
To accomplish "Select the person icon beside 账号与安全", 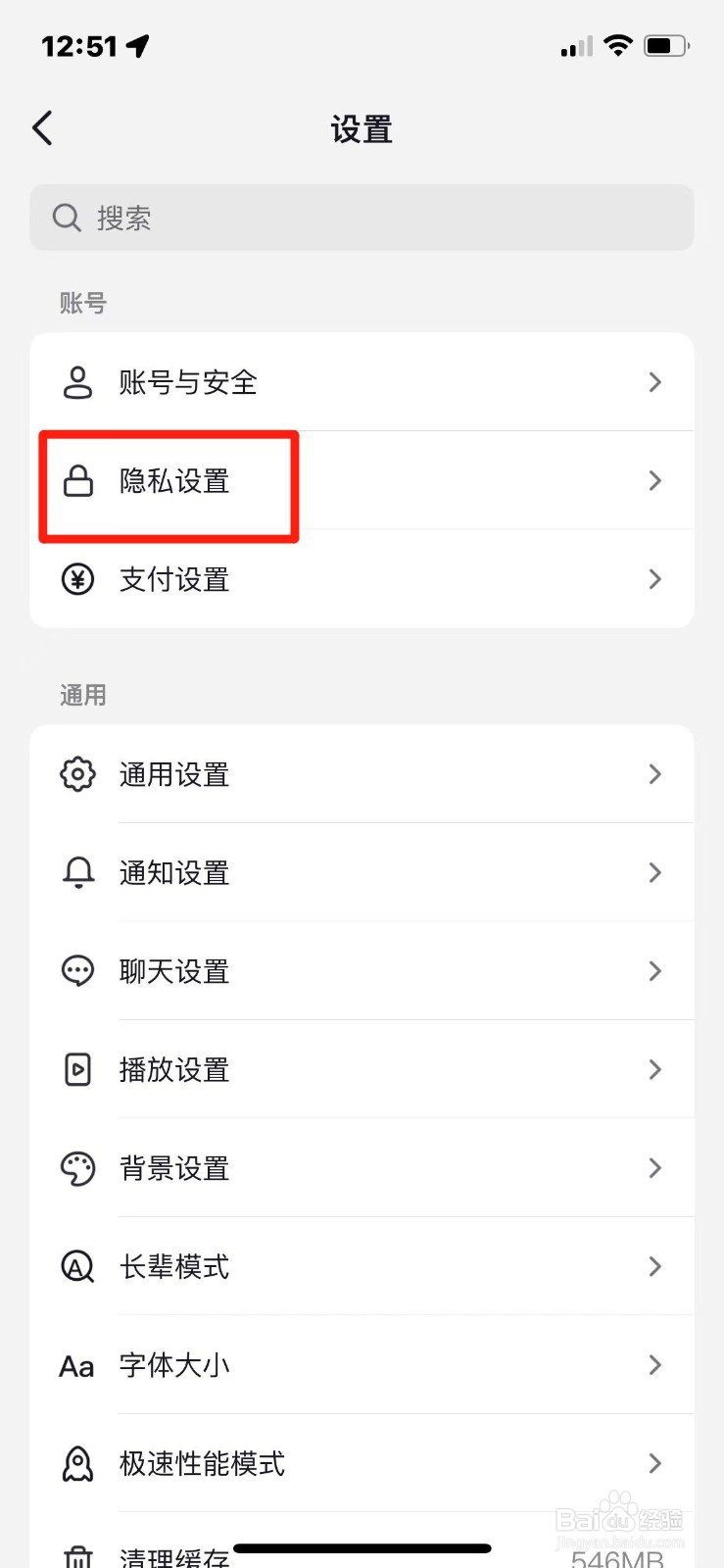I will tap(76, 382).
